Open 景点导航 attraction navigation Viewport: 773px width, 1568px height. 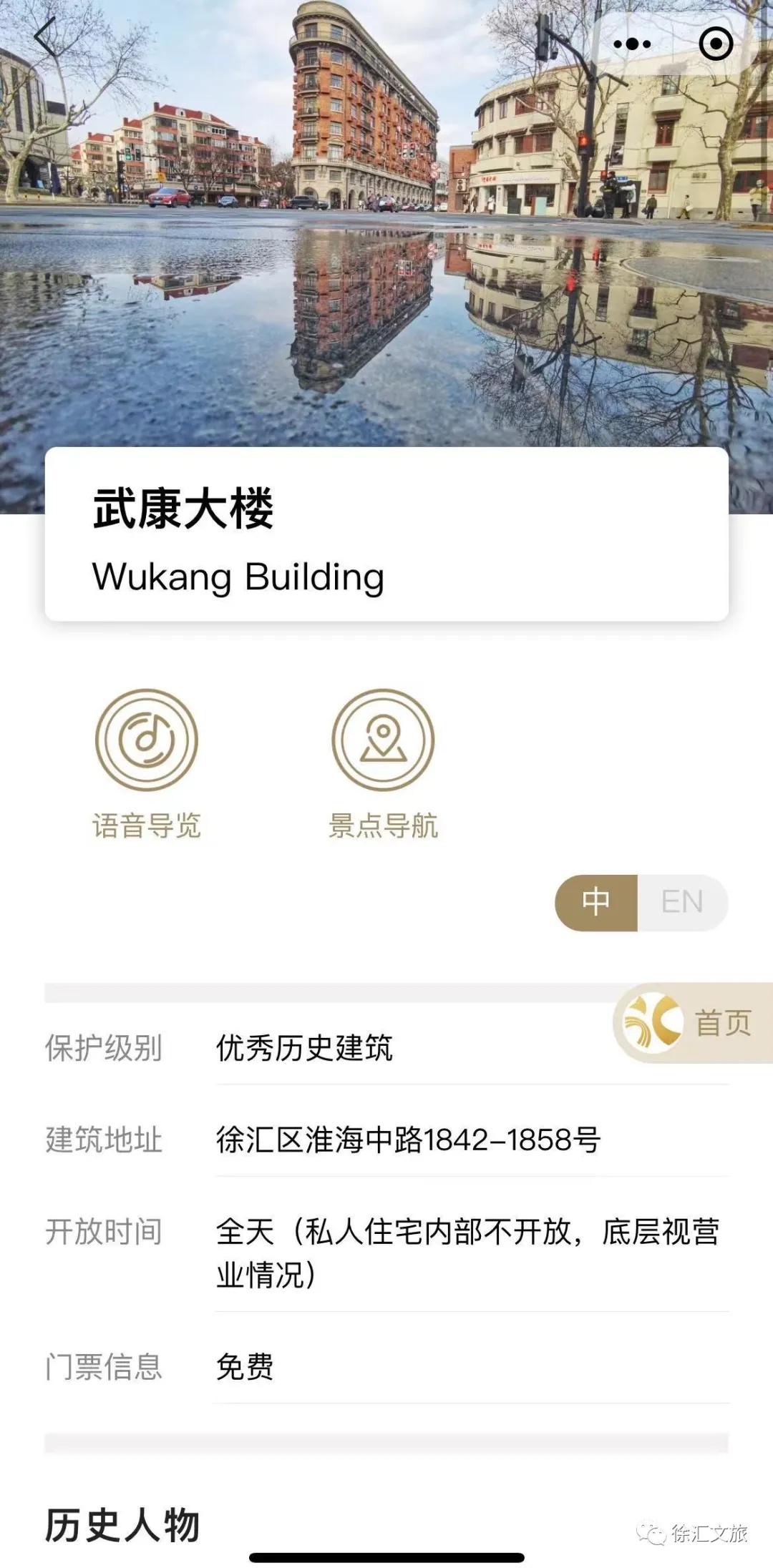coord(383,741)
